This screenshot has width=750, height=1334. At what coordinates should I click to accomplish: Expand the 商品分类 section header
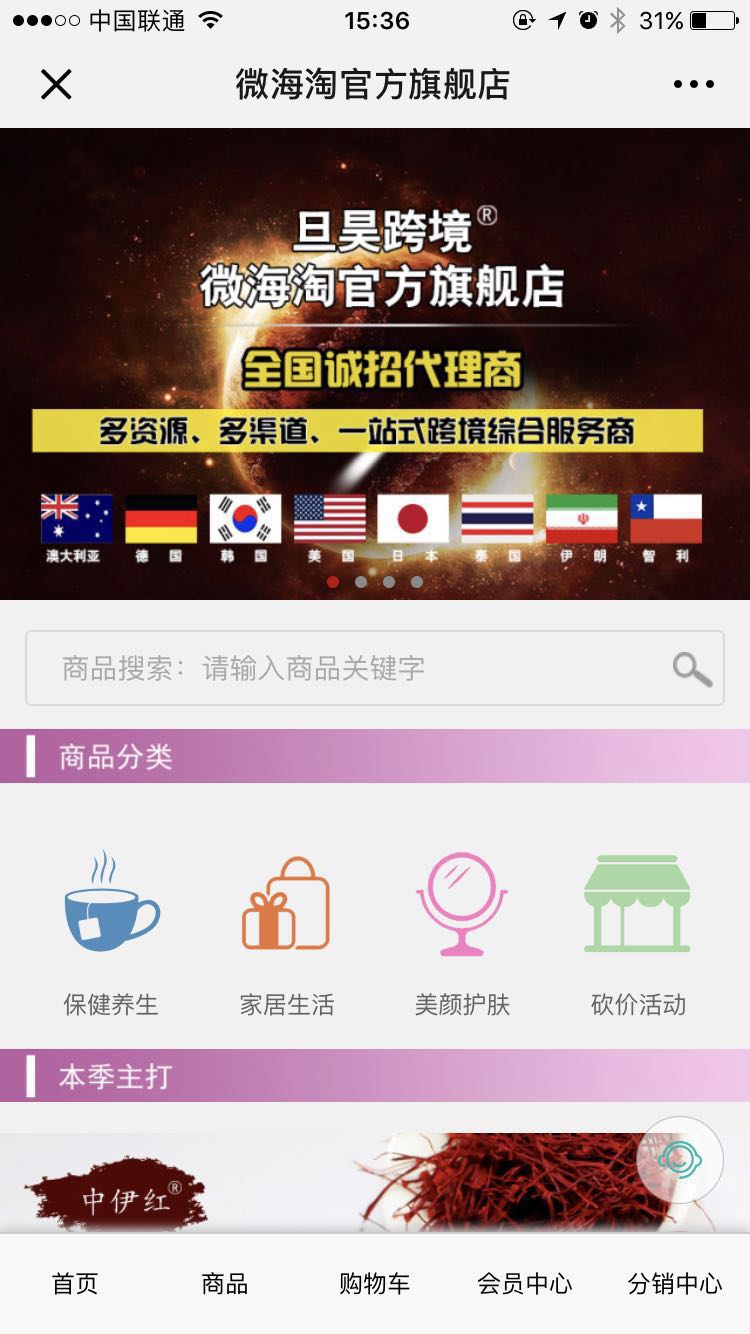[x=114, y=756]
